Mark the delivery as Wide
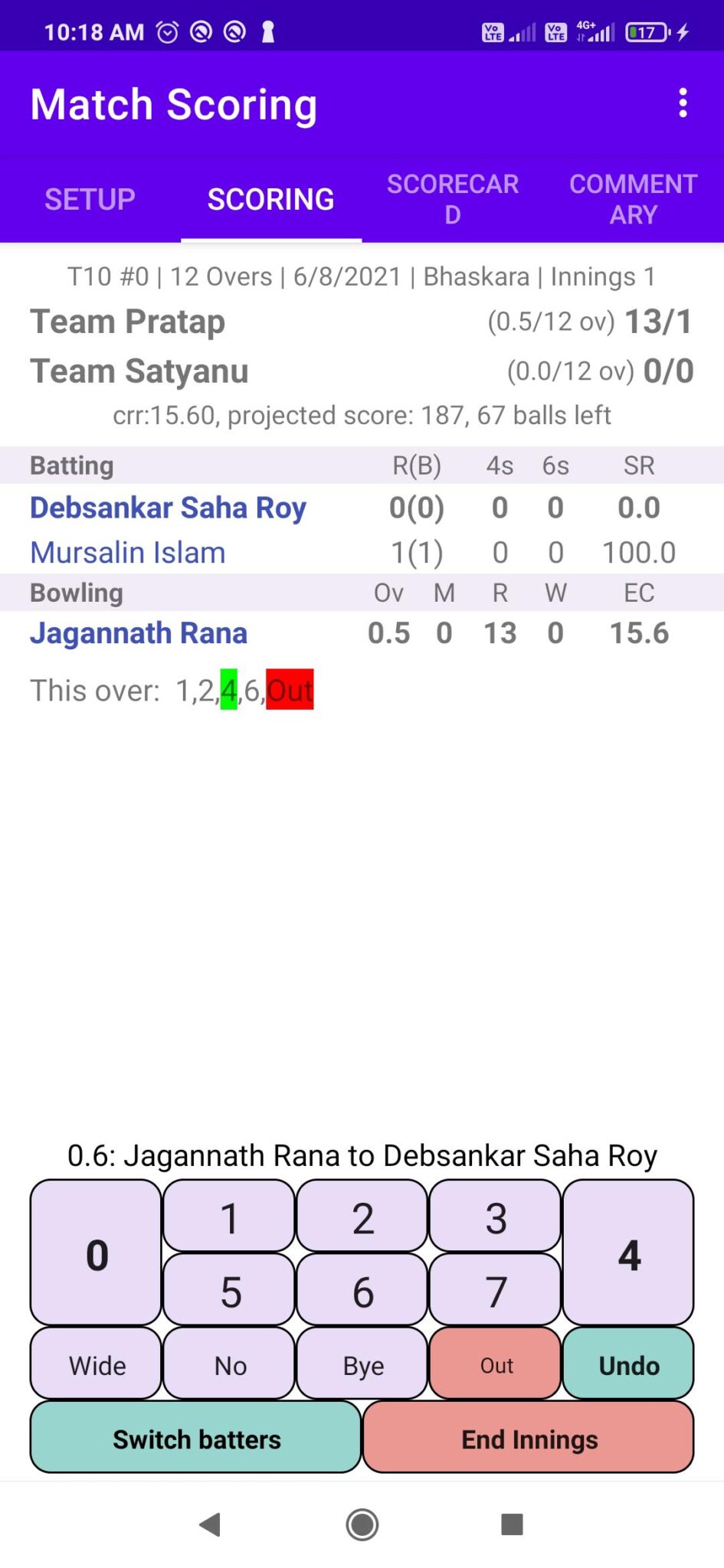724x1568 pixels. (x=97, y=1364)
